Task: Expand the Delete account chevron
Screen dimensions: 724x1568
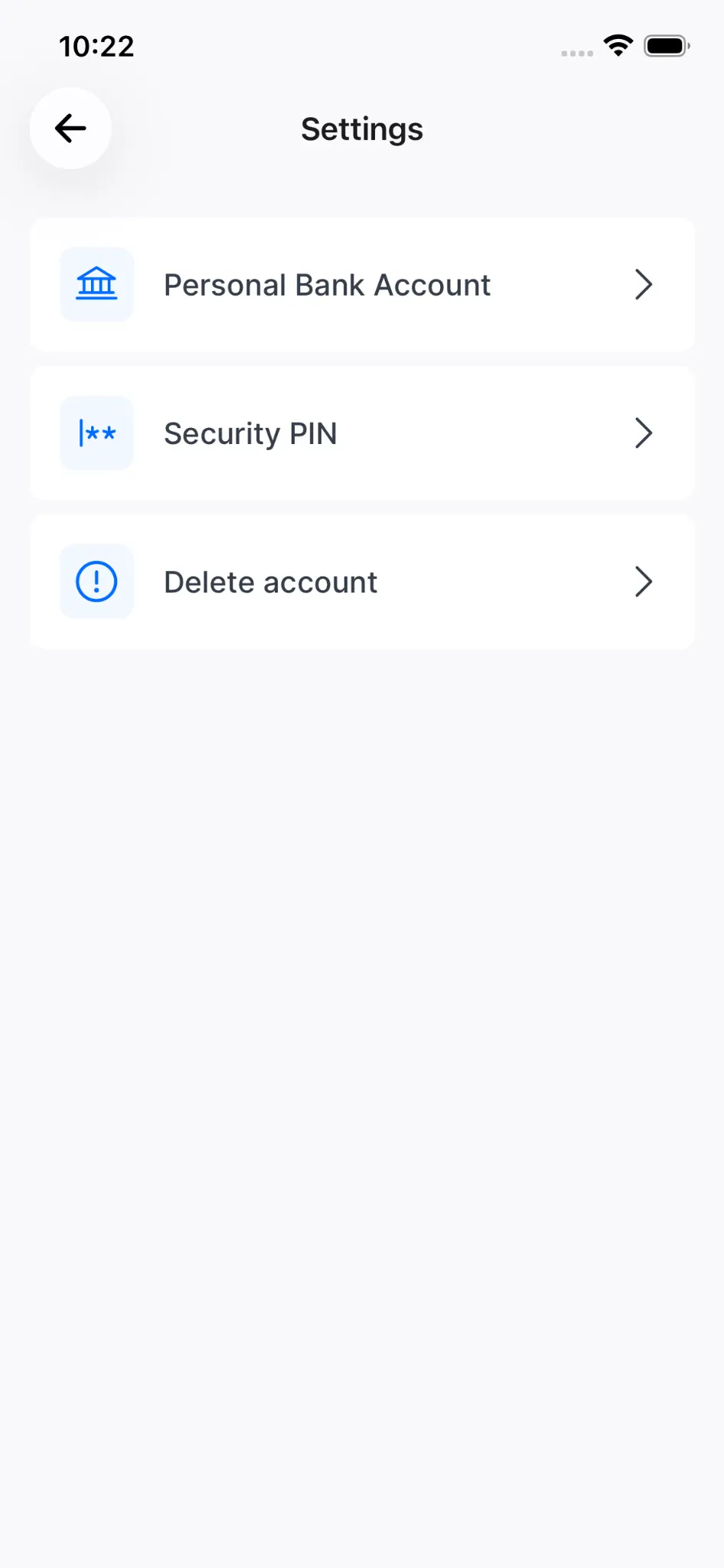Action: (644, 581)
